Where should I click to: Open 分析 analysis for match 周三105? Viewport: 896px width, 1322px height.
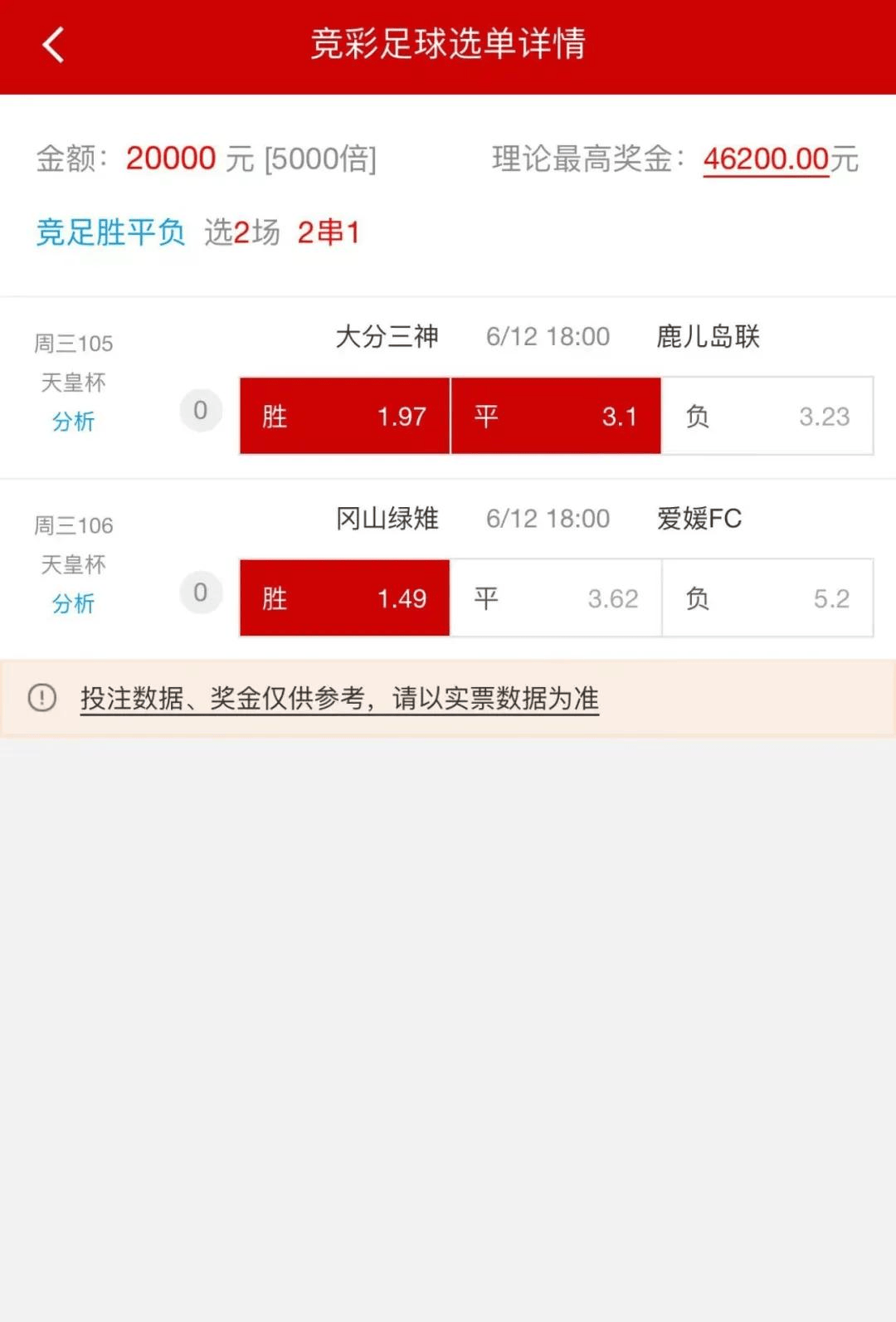[73, 422]
